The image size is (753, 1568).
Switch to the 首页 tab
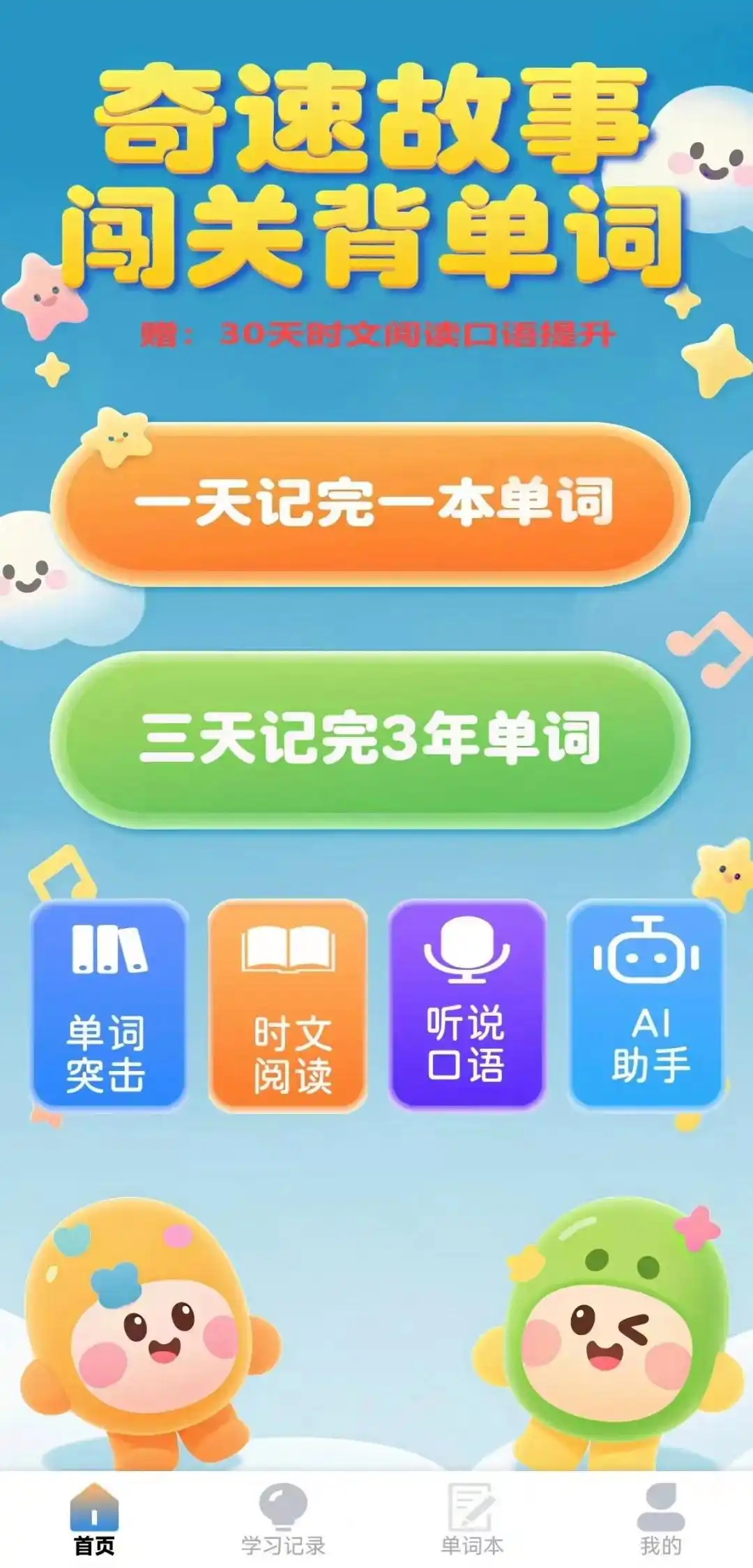[94, 1521]
